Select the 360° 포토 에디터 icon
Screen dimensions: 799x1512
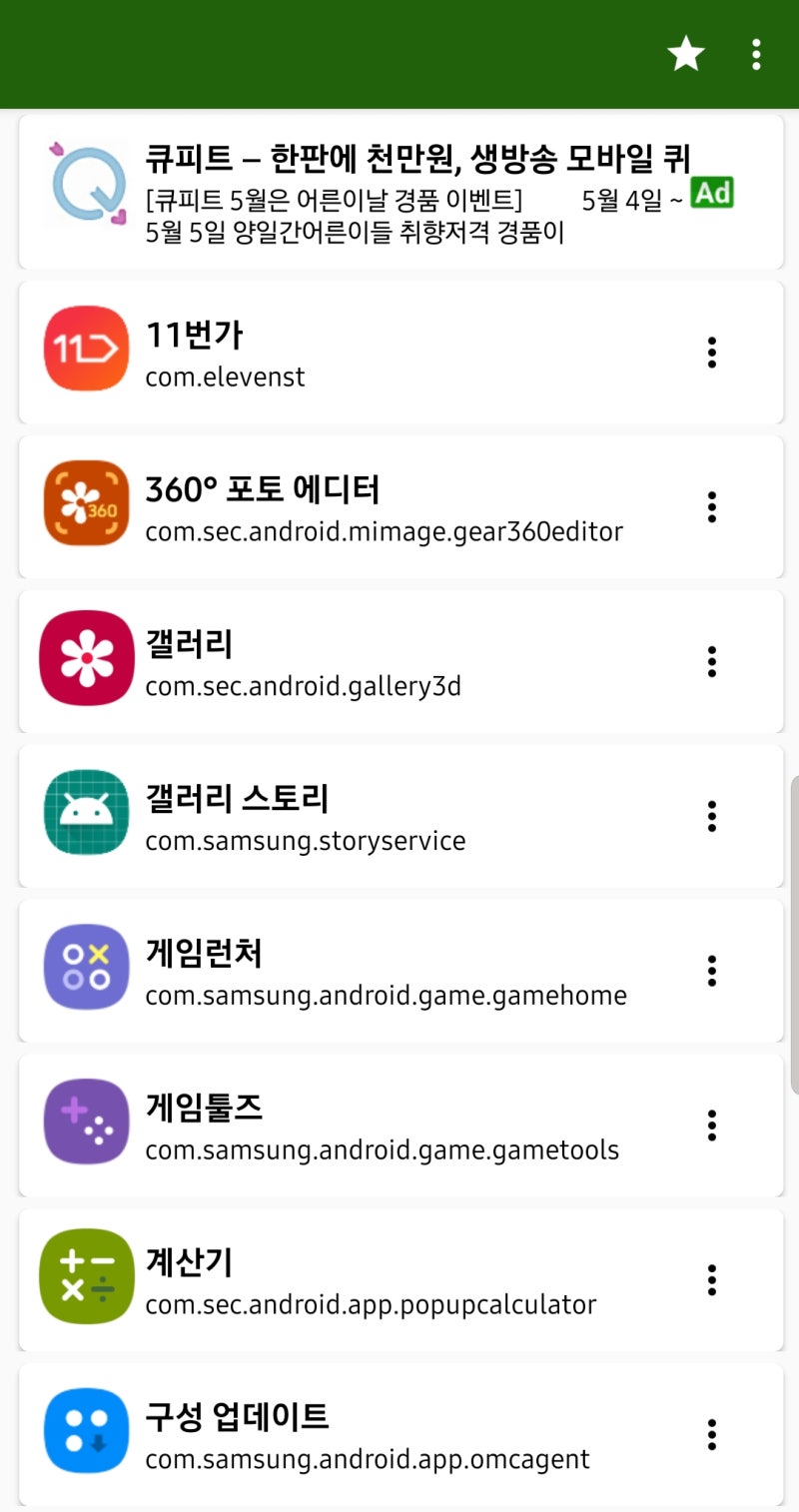click(86, 505)
